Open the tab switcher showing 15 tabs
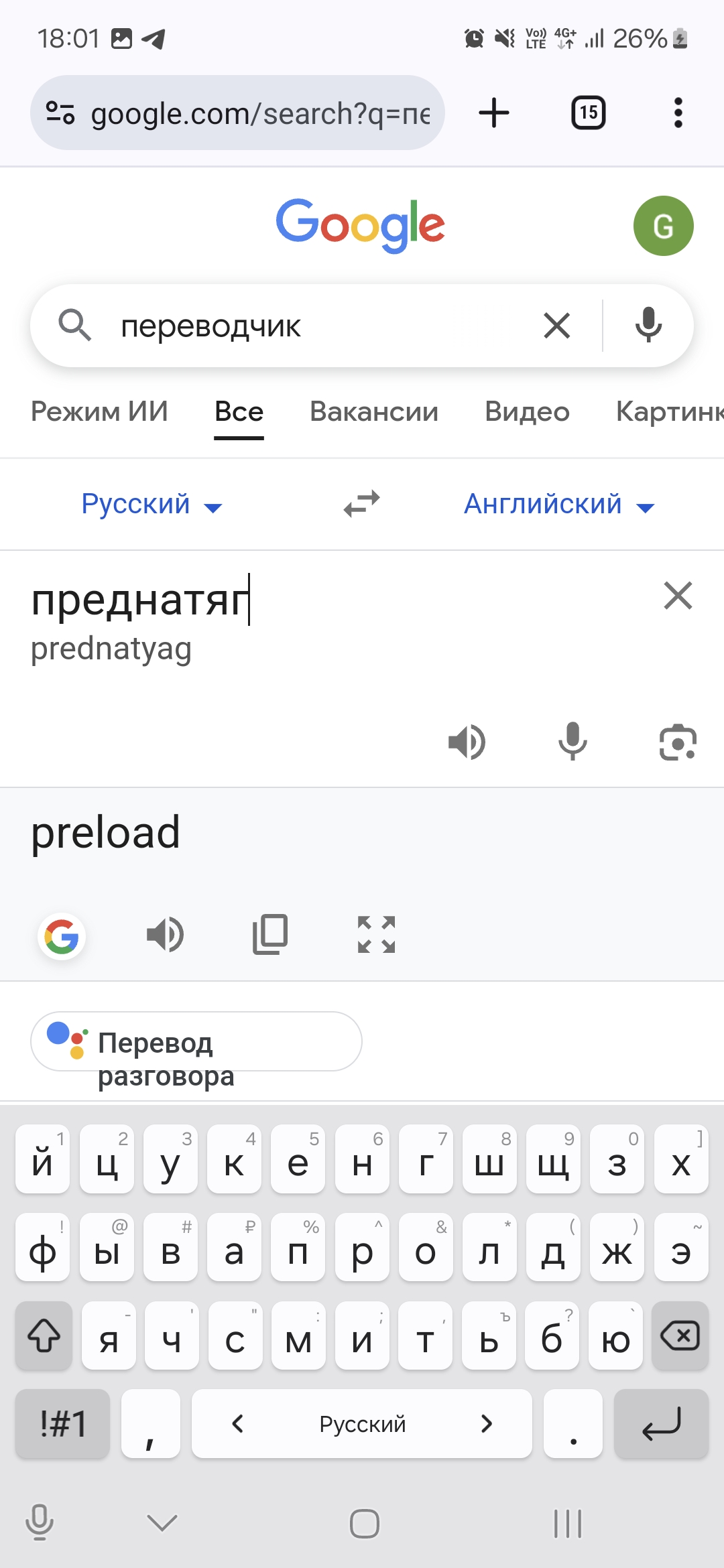The width and height of the screenshot is (724, 1568). 588,113
